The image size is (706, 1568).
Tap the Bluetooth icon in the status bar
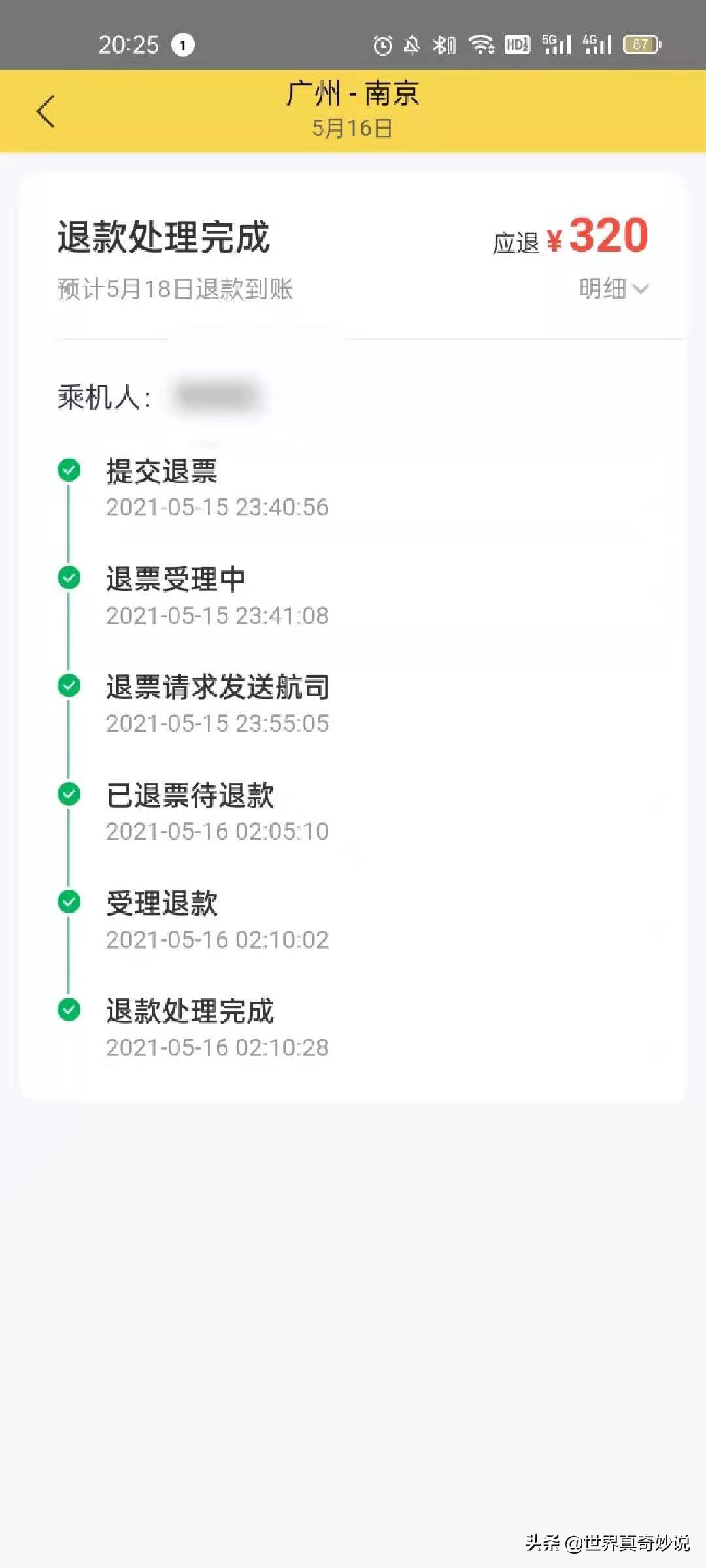(x=444, y=44)
